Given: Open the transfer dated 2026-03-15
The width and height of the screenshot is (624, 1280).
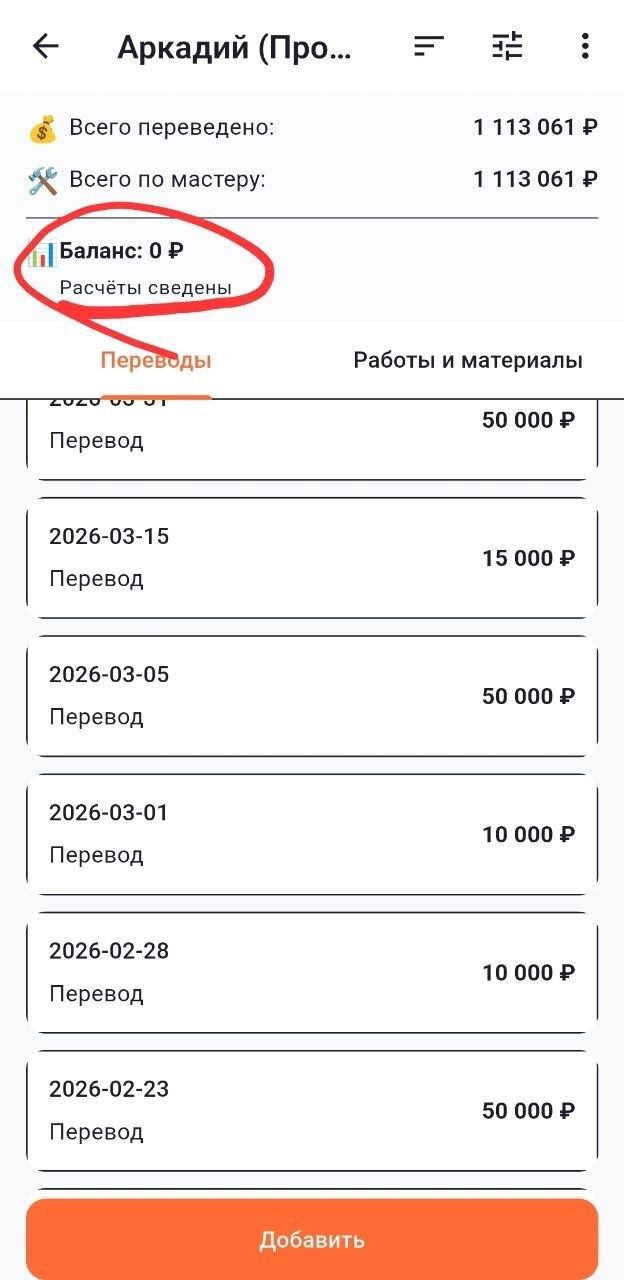Looking at the screenshot, I should pyautogui.click(x=312, y=558).
